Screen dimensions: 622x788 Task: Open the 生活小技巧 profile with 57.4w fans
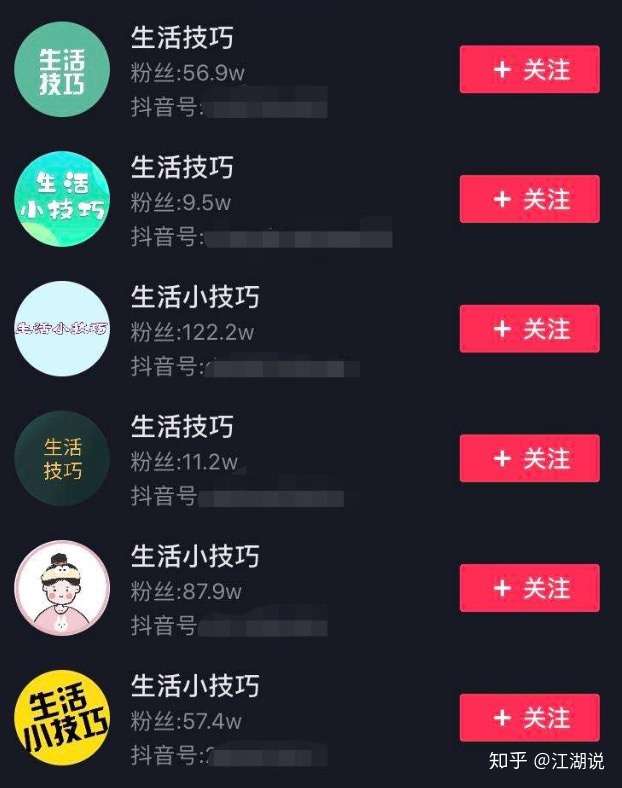[62, 718]
